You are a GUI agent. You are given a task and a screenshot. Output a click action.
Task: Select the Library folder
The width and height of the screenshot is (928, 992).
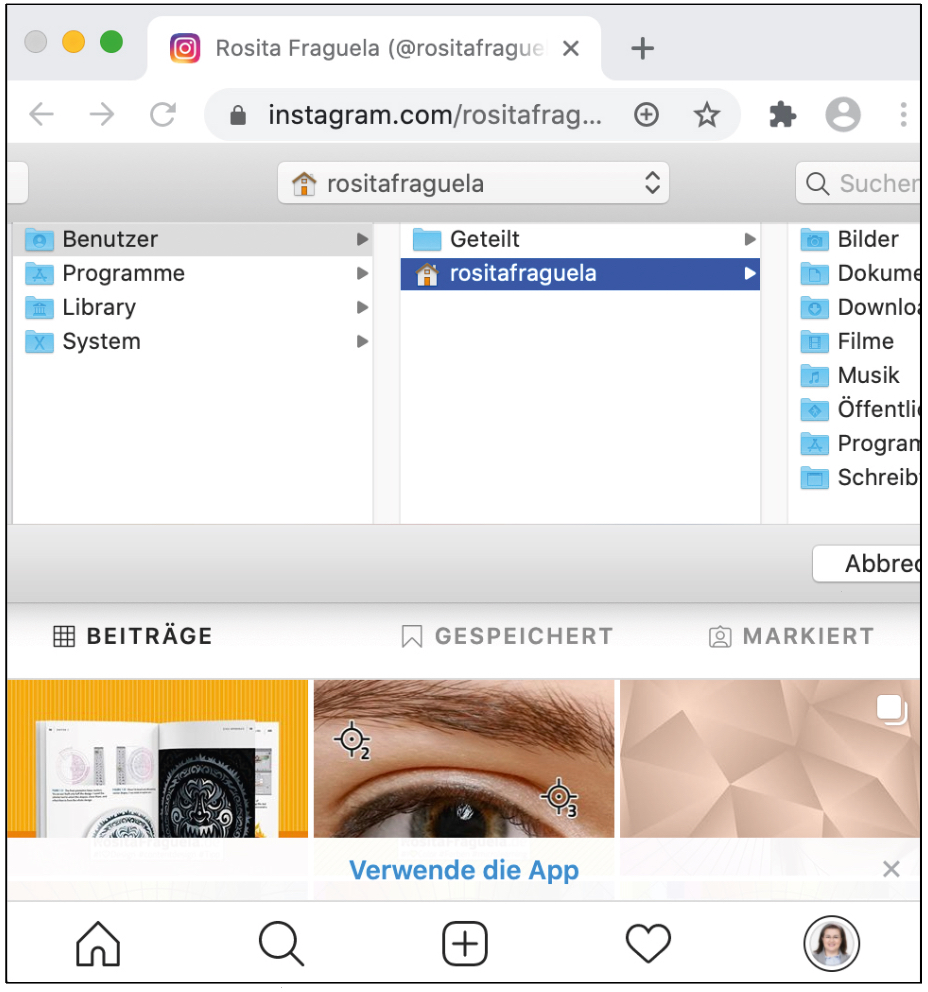(98, 307)
